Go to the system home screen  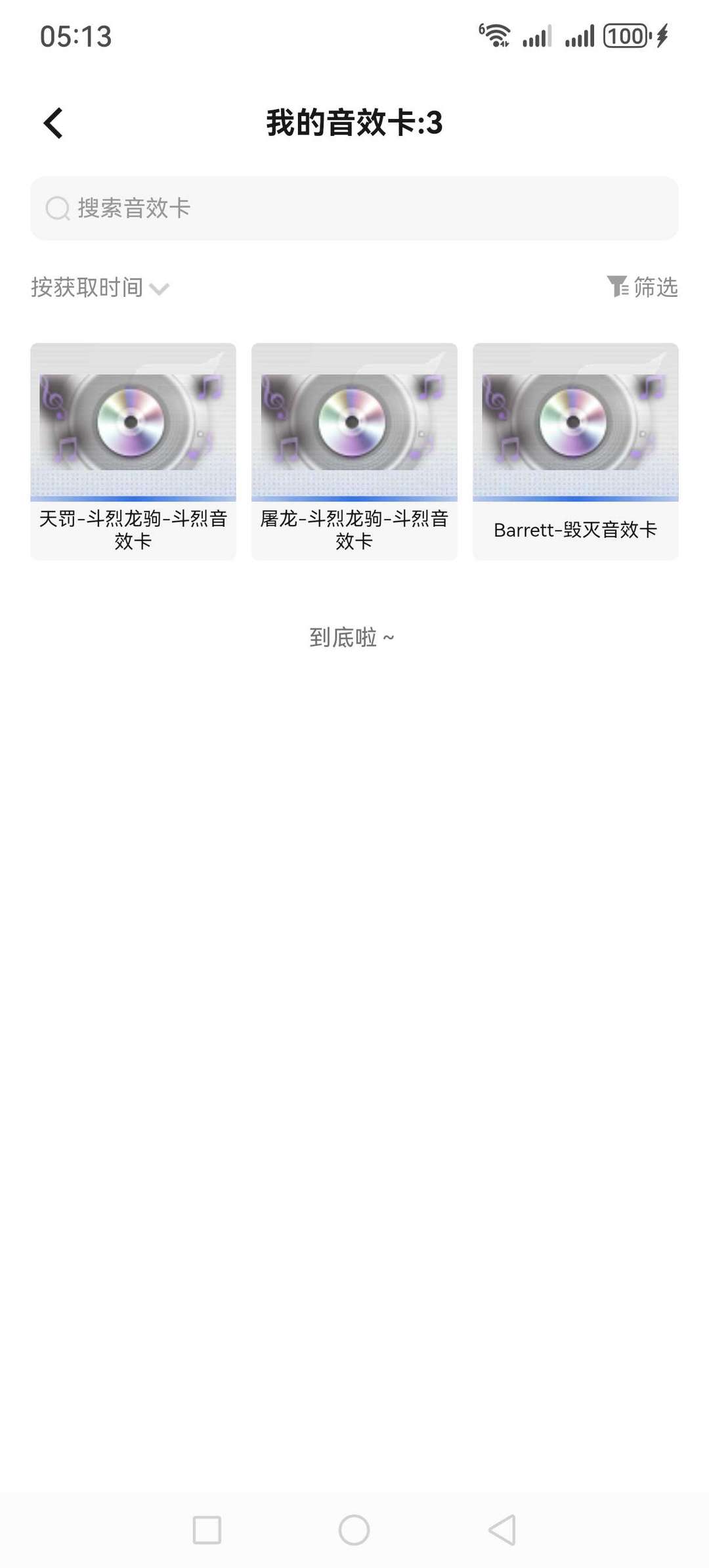[354, 1530]
